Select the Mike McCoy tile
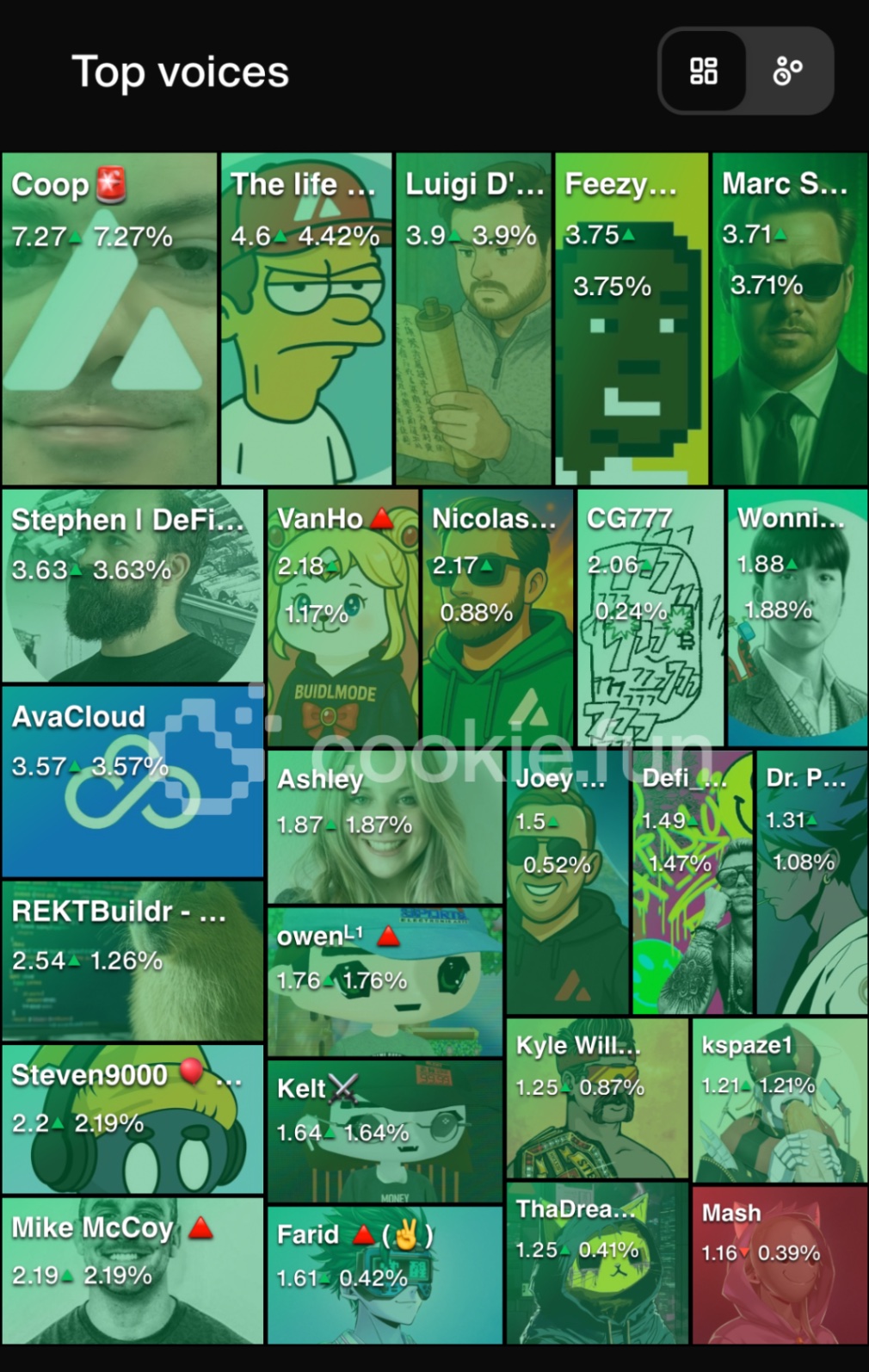Image resolution: width=869 pixels, height=1372 pixels. point(133,1270)
